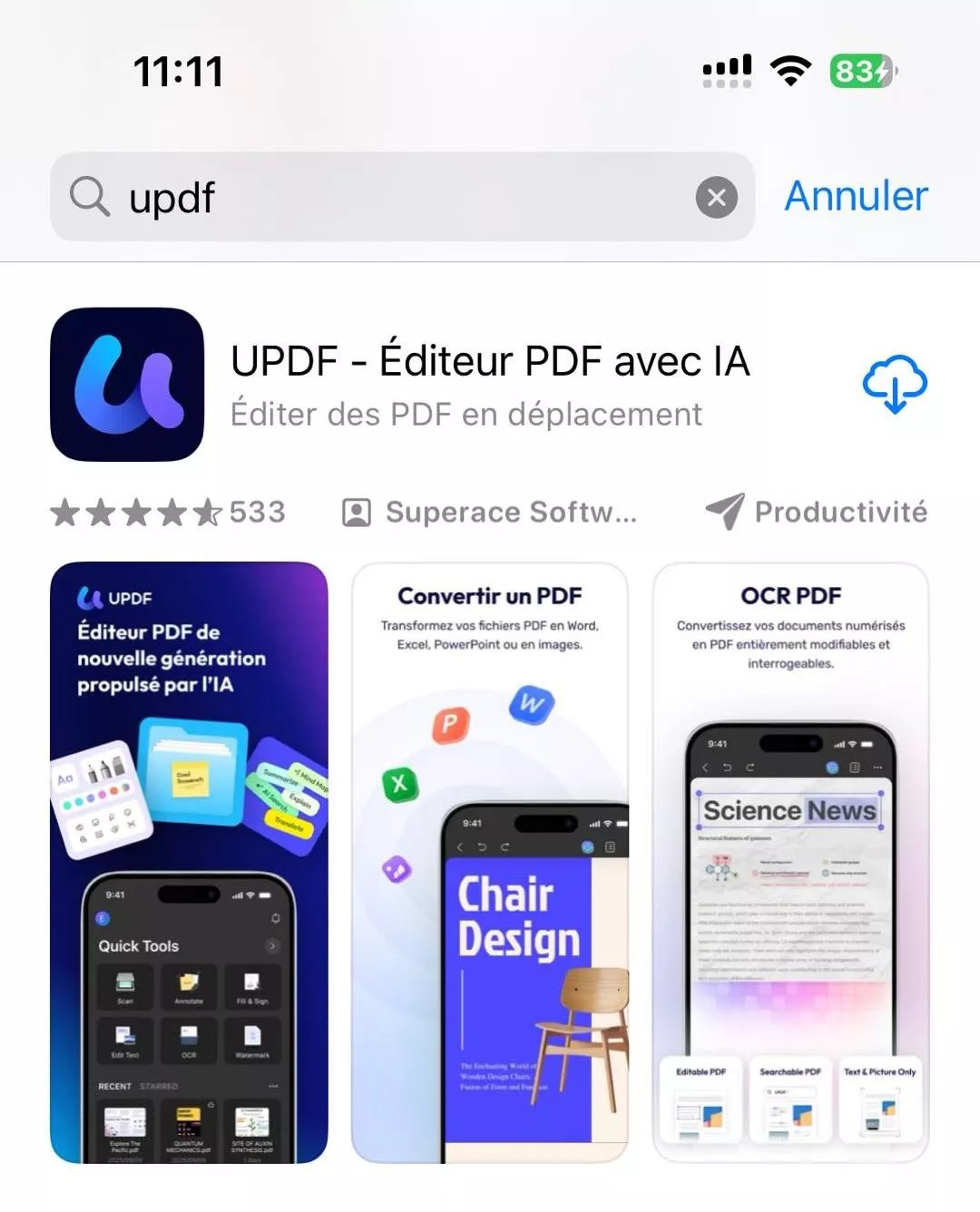Open the Fill & Sign tool icon
The image size is (980, 1212).
(x=252, y=982)
